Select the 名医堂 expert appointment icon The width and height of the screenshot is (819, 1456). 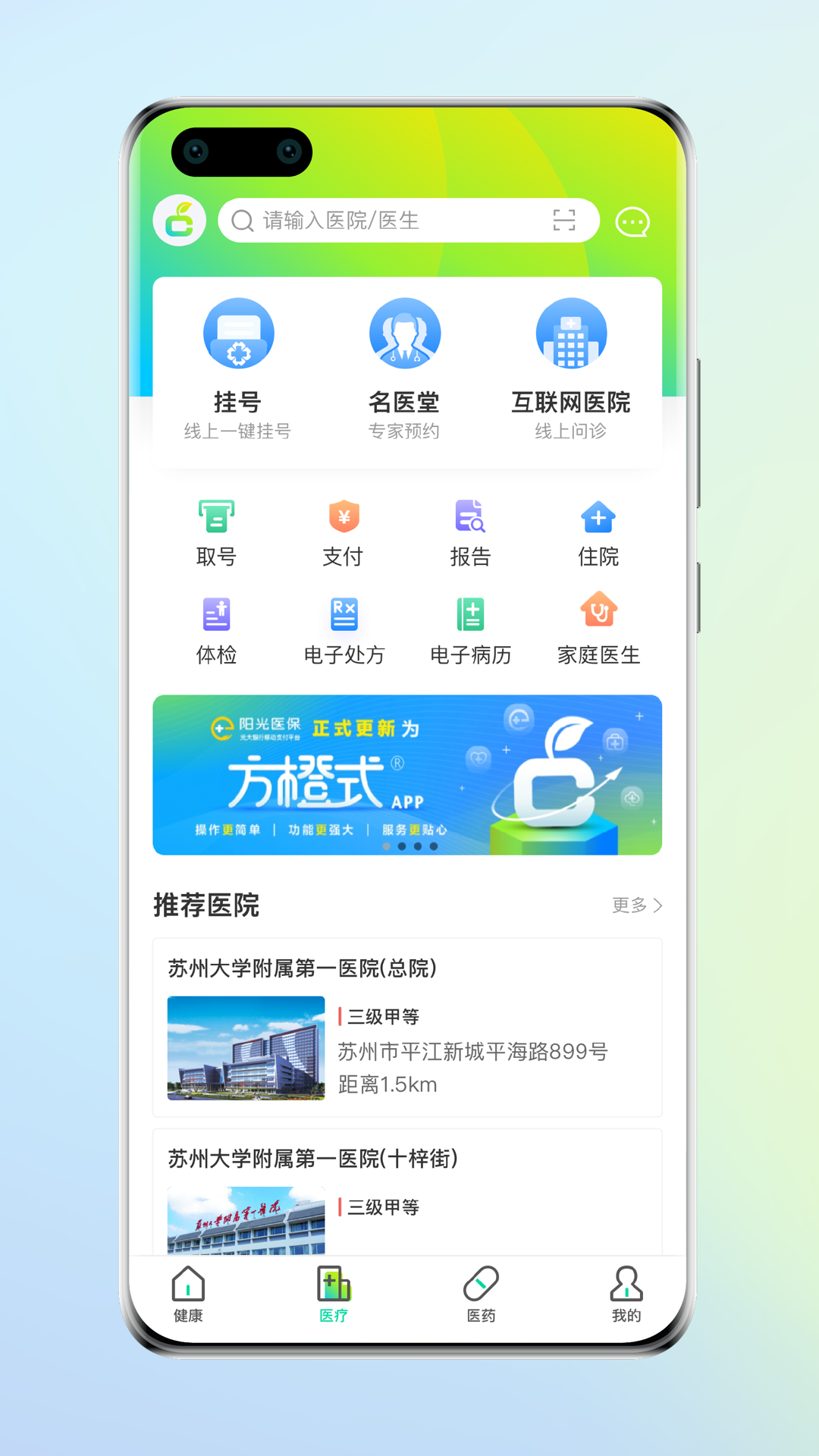pyautogui.click(x=405, y=356)
